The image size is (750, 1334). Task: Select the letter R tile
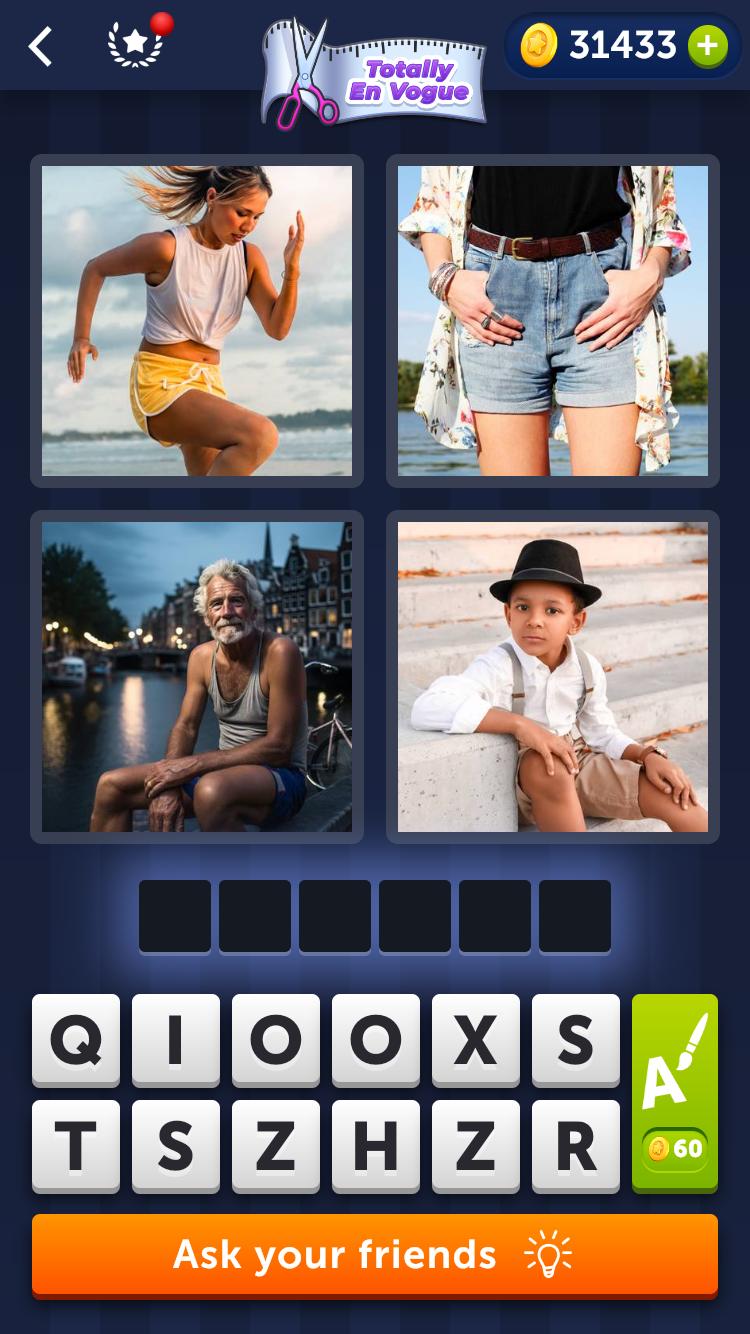(x=576, y=1146)
